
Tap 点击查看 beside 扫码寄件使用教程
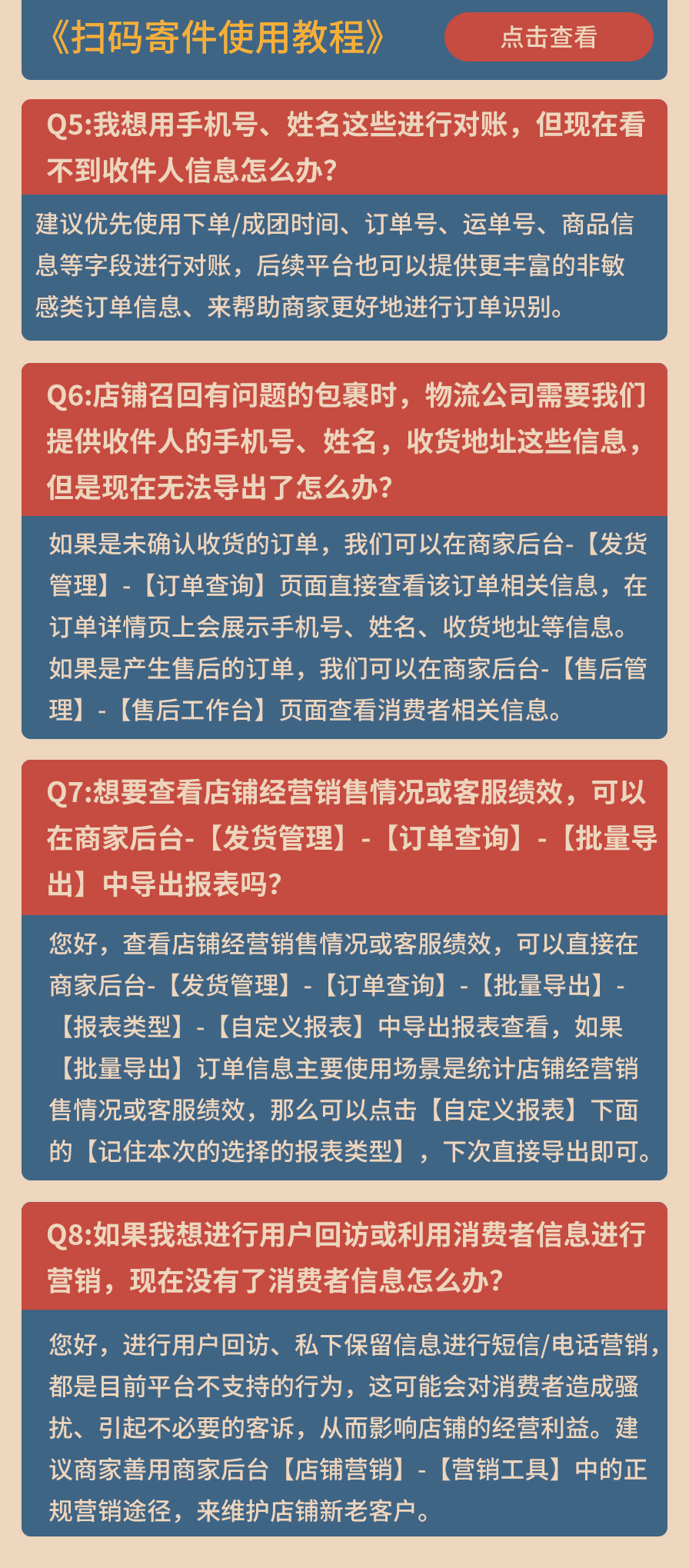tap(548, 37)
